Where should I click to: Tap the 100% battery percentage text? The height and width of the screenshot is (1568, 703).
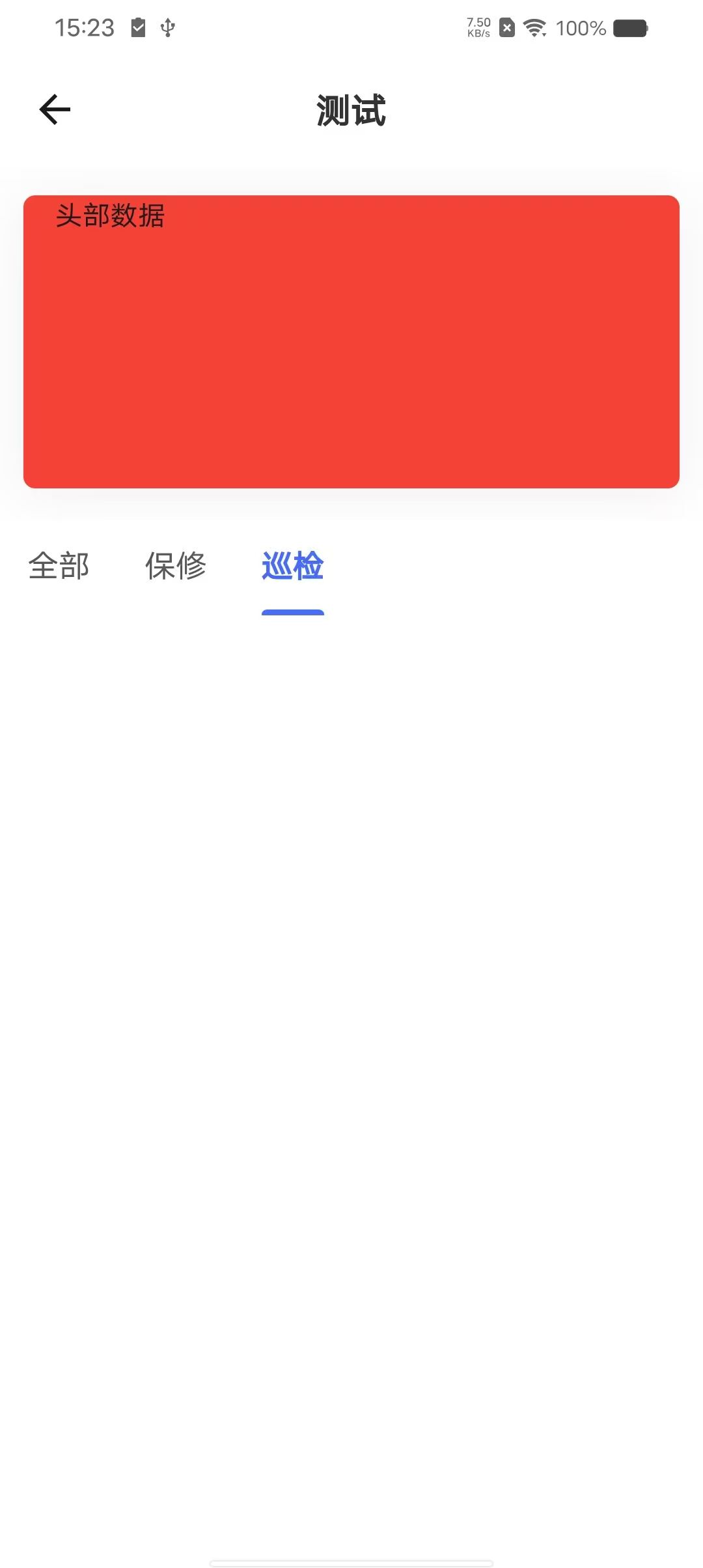point(579,28)
